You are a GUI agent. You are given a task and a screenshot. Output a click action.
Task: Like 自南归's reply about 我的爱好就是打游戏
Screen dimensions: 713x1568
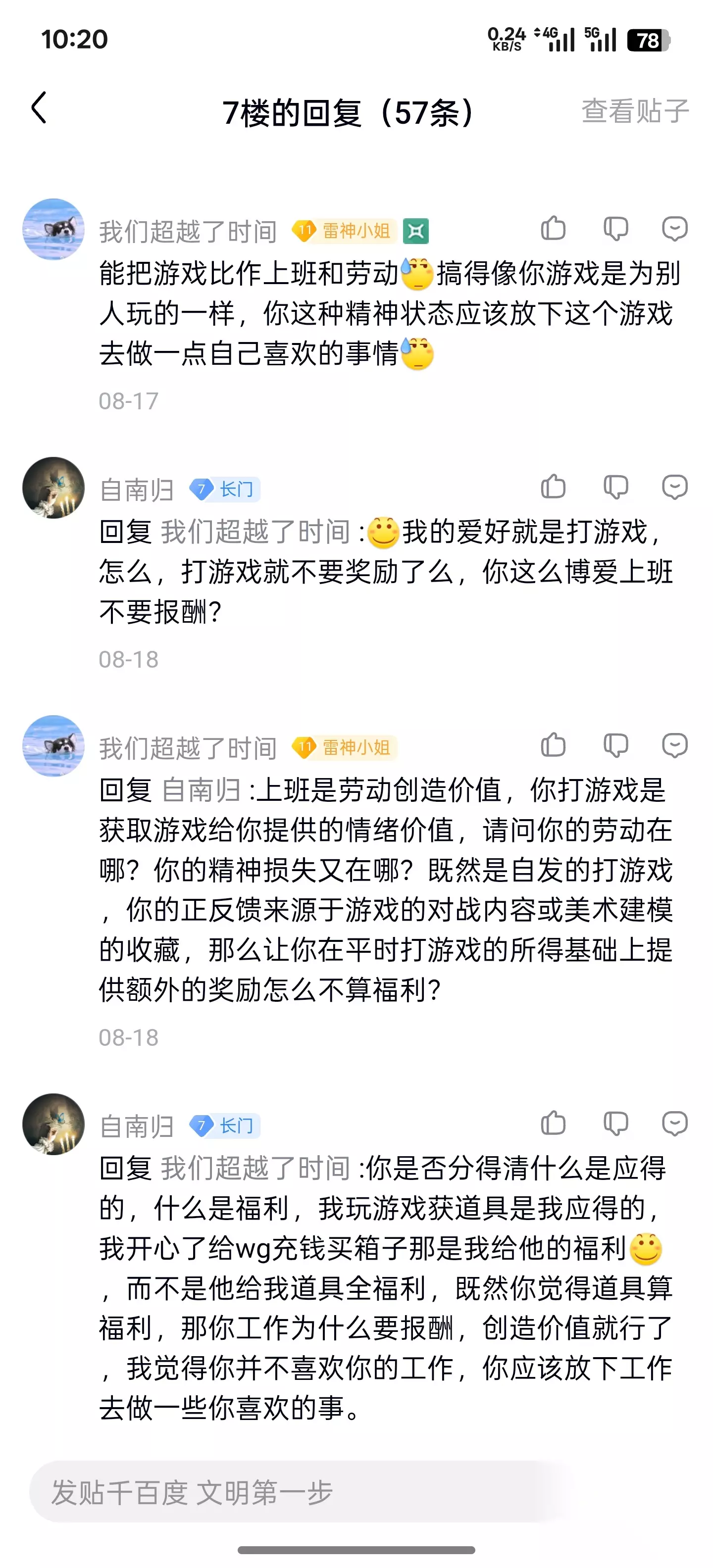553,487
